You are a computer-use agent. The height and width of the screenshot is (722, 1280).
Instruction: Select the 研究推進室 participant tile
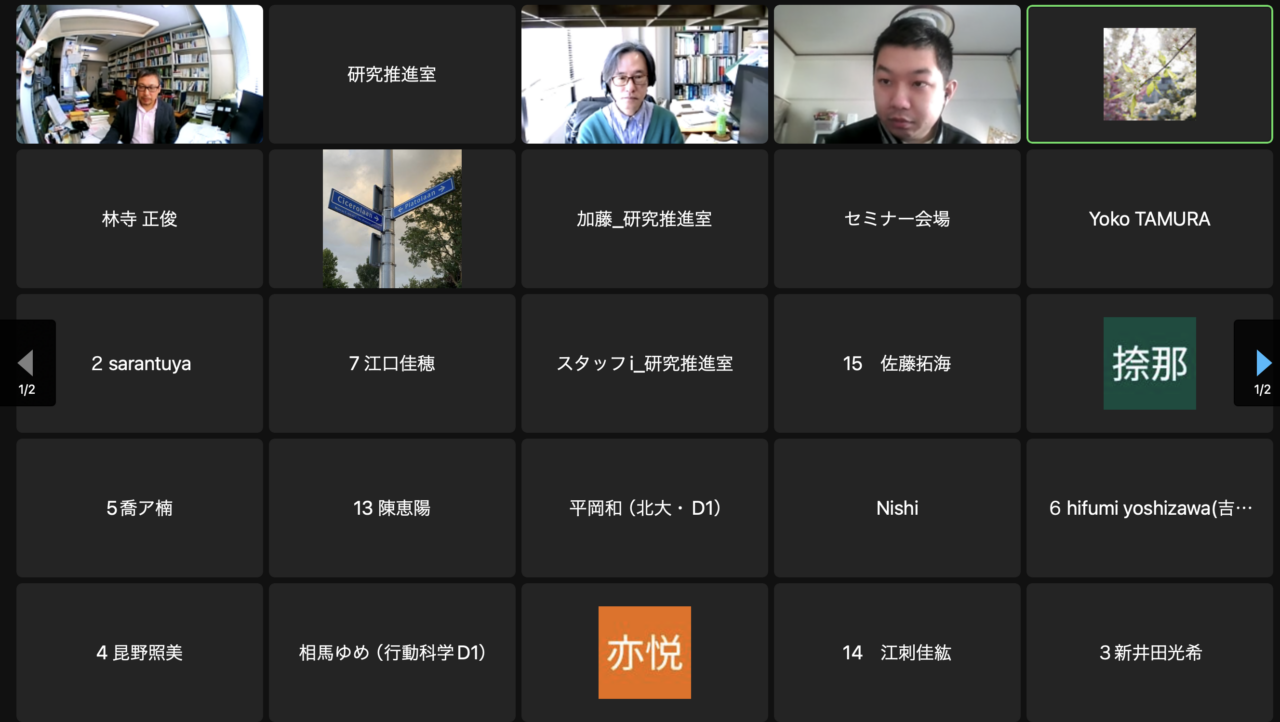coord(392,75)
